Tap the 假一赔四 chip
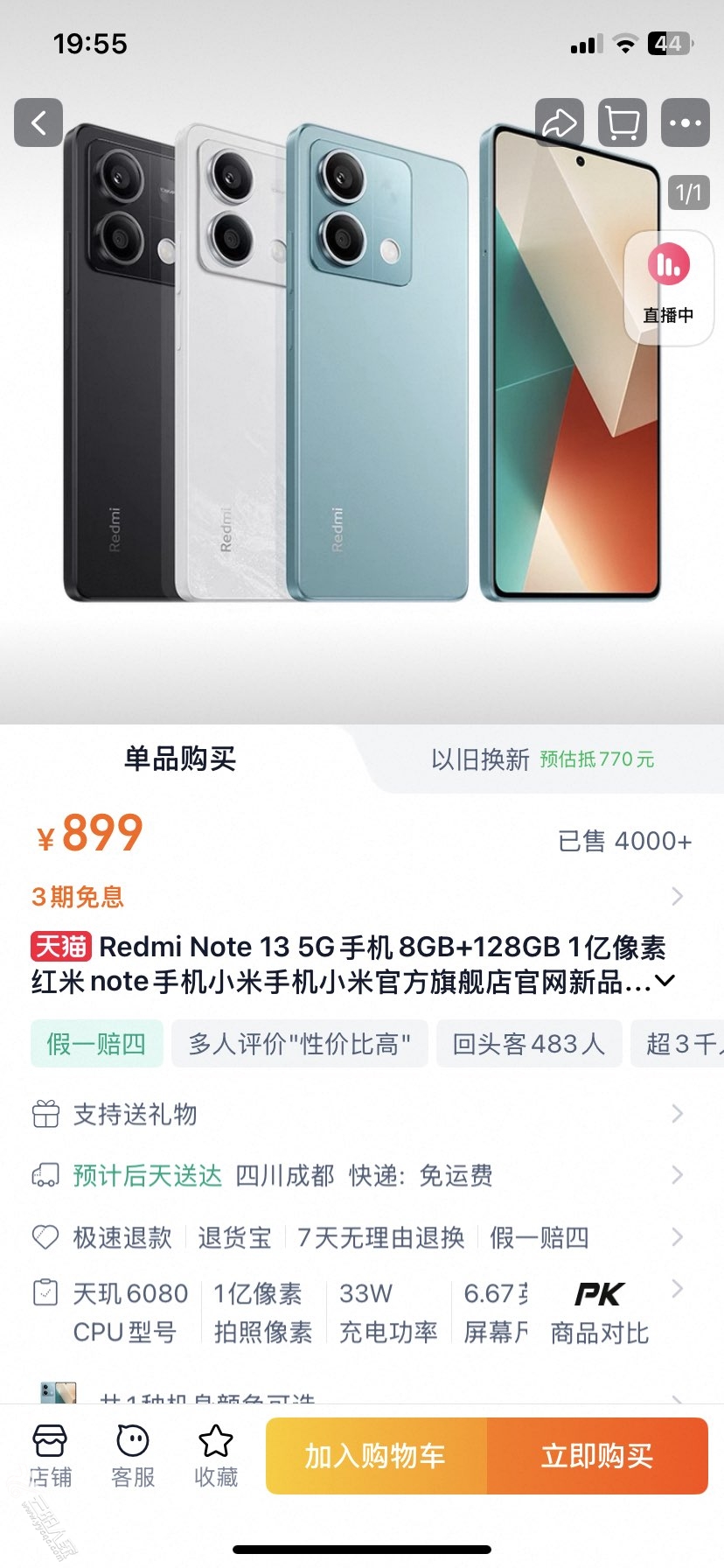 click(x=97, y=1044)
